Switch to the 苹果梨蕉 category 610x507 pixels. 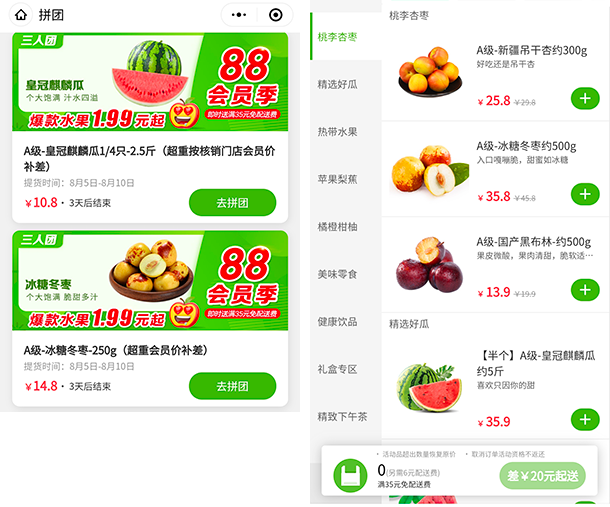337,179
